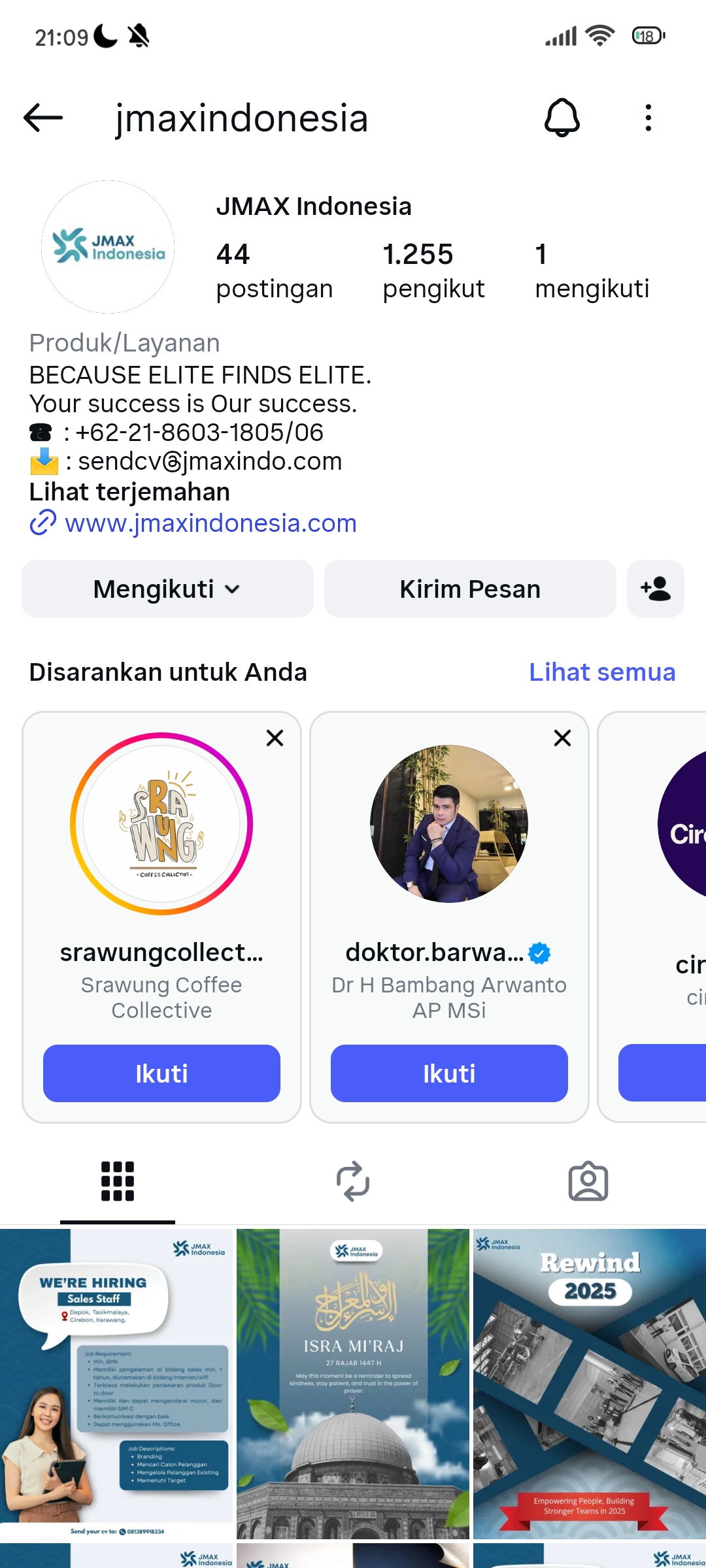This screenshot has width=706, height=1568.
Task: Open the three-dot overflow menu
Action: [648, 118]
